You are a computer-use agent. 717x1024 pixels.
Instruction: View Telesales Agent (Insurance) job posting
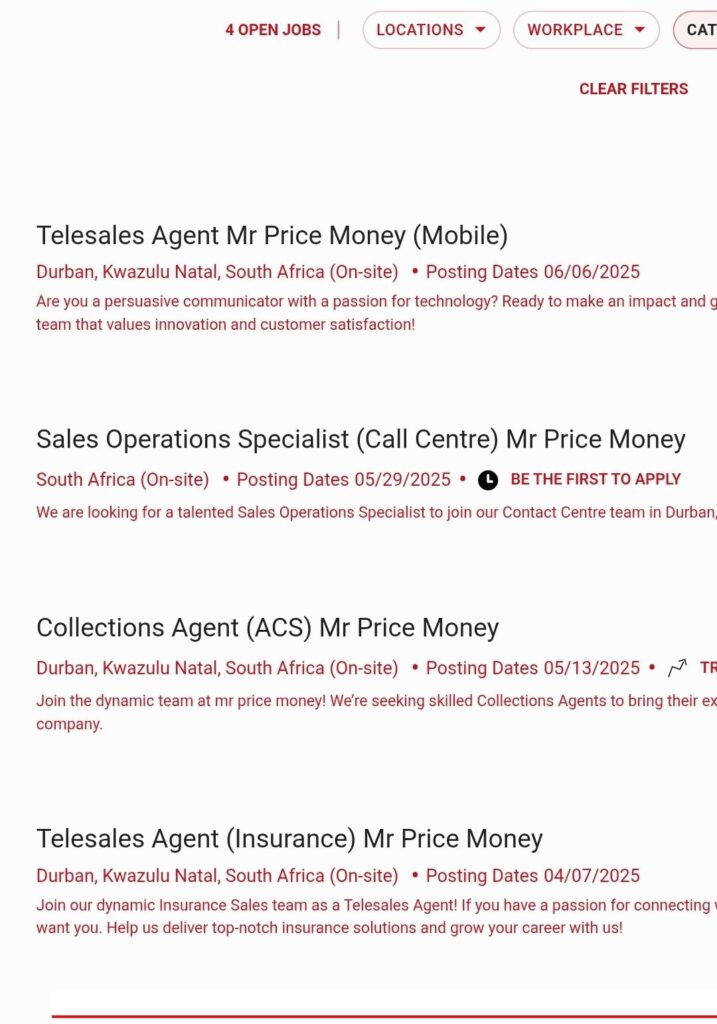coord(289,839)
